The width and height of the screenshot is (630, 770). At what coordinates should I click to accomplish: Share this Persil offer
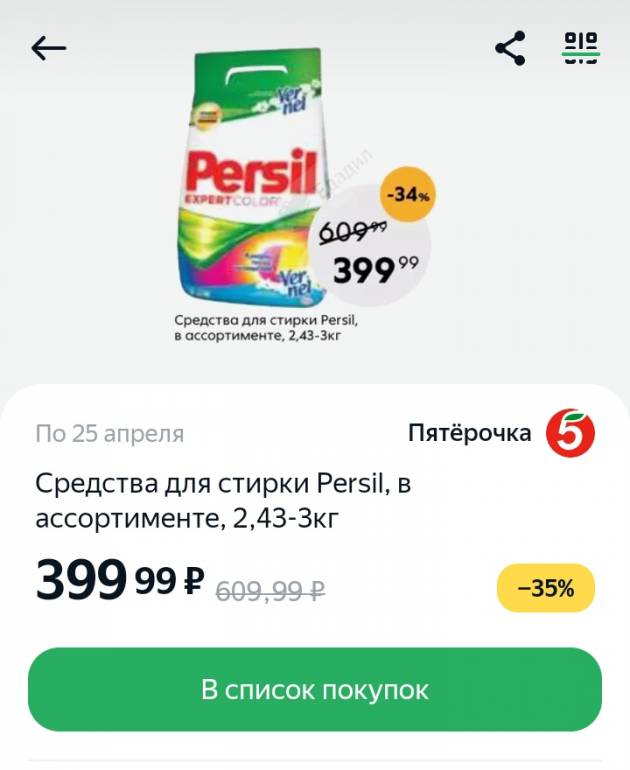510,48
